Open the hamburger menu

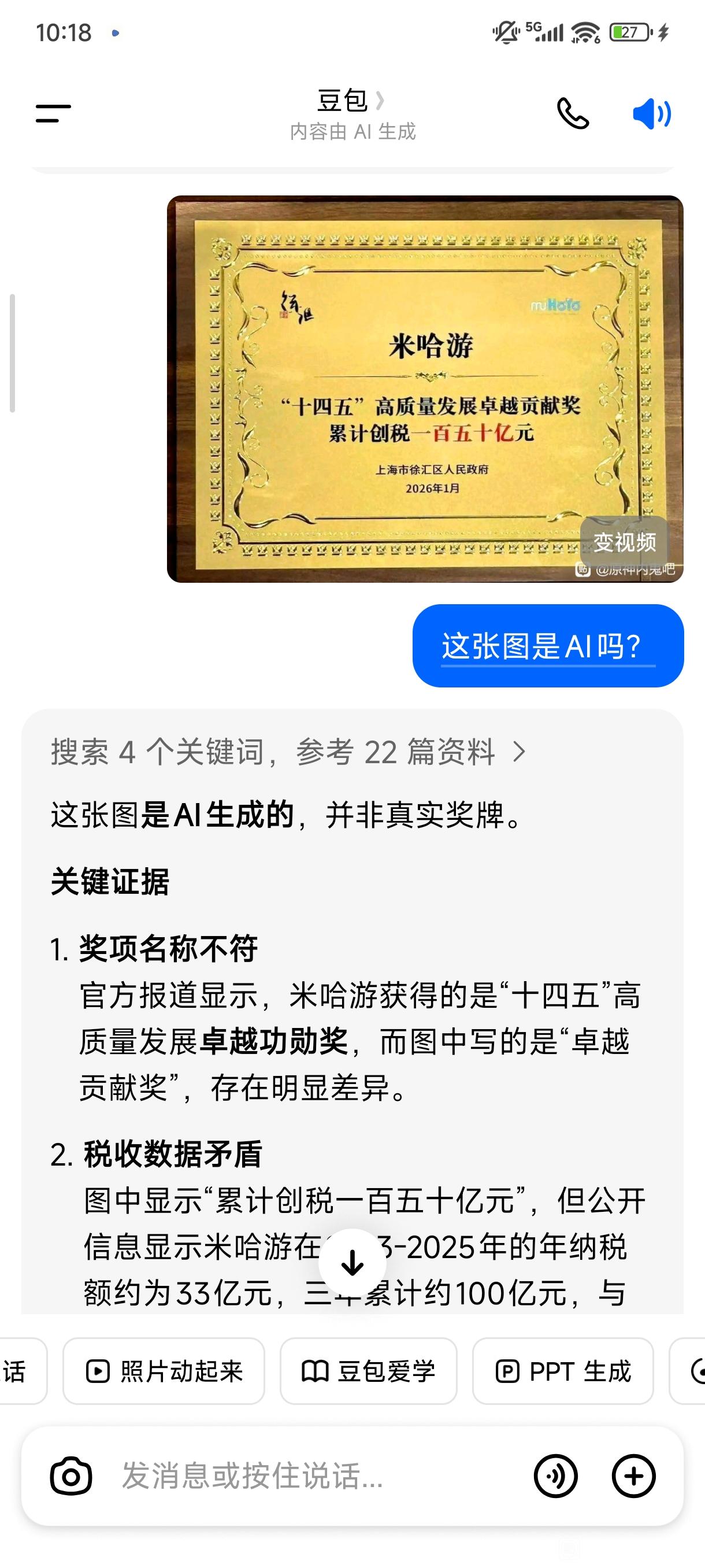(53, 114)
